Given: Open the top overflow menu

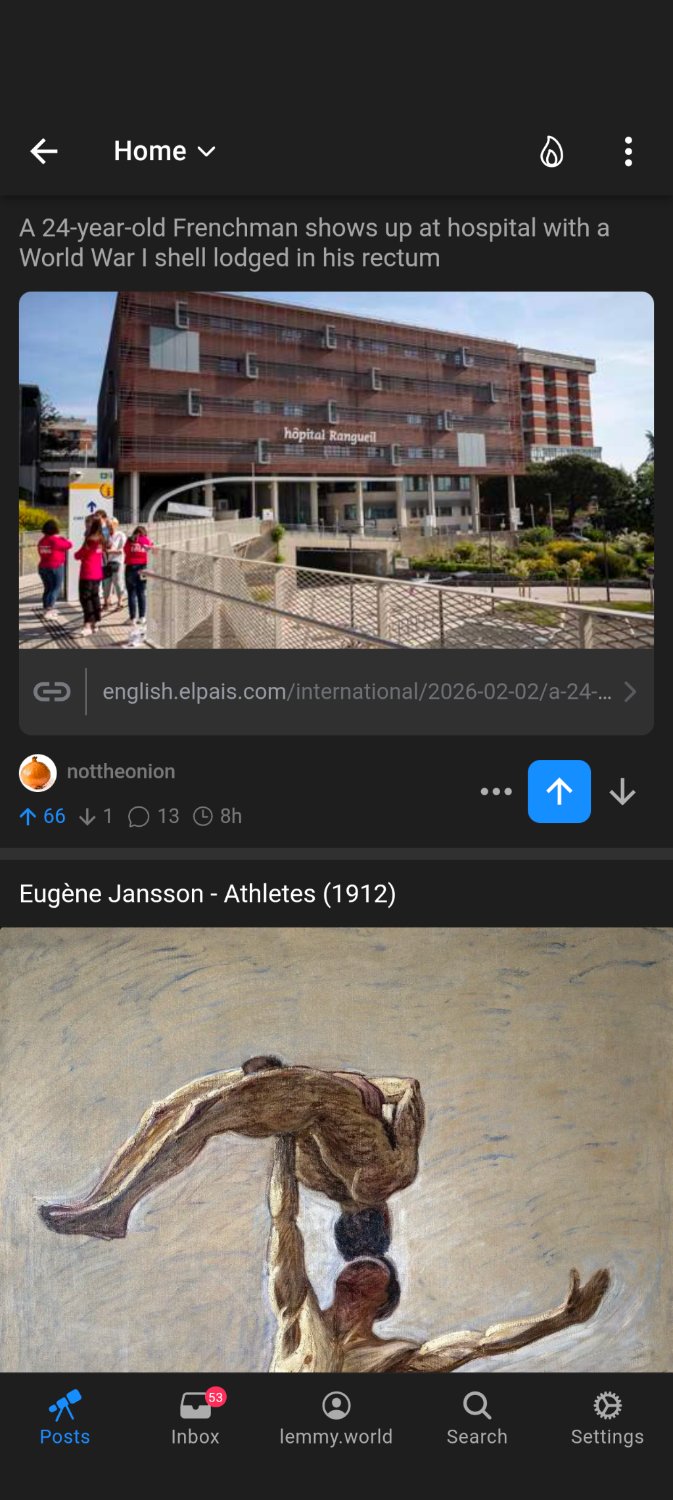Looking at the screenshot, I should pos(628,151).
